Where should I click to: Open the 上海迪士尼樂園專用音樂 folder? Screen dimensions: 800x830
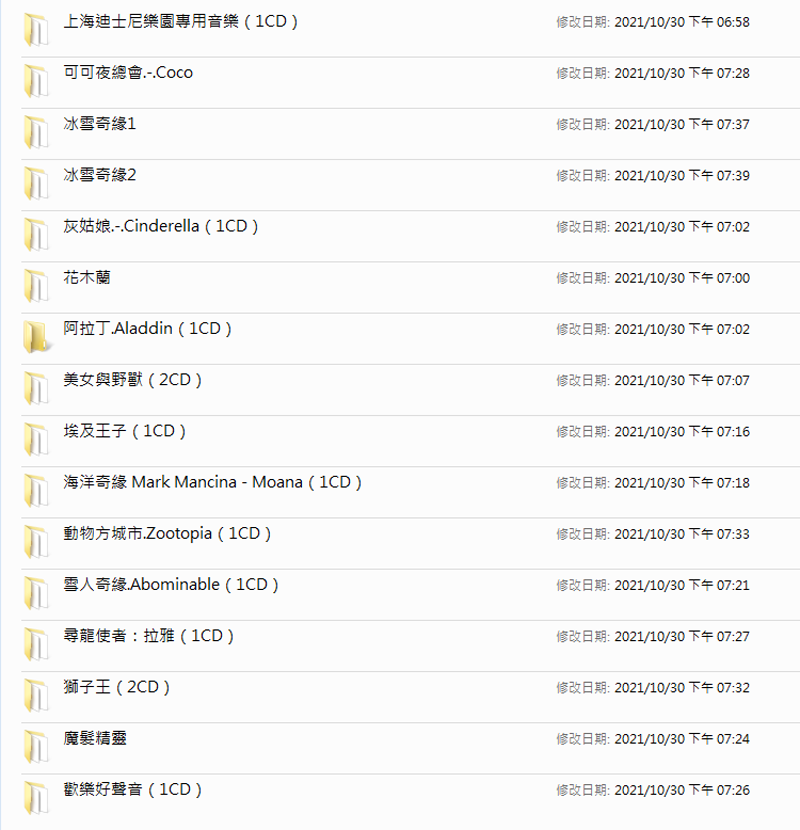[x=180, y=21]
